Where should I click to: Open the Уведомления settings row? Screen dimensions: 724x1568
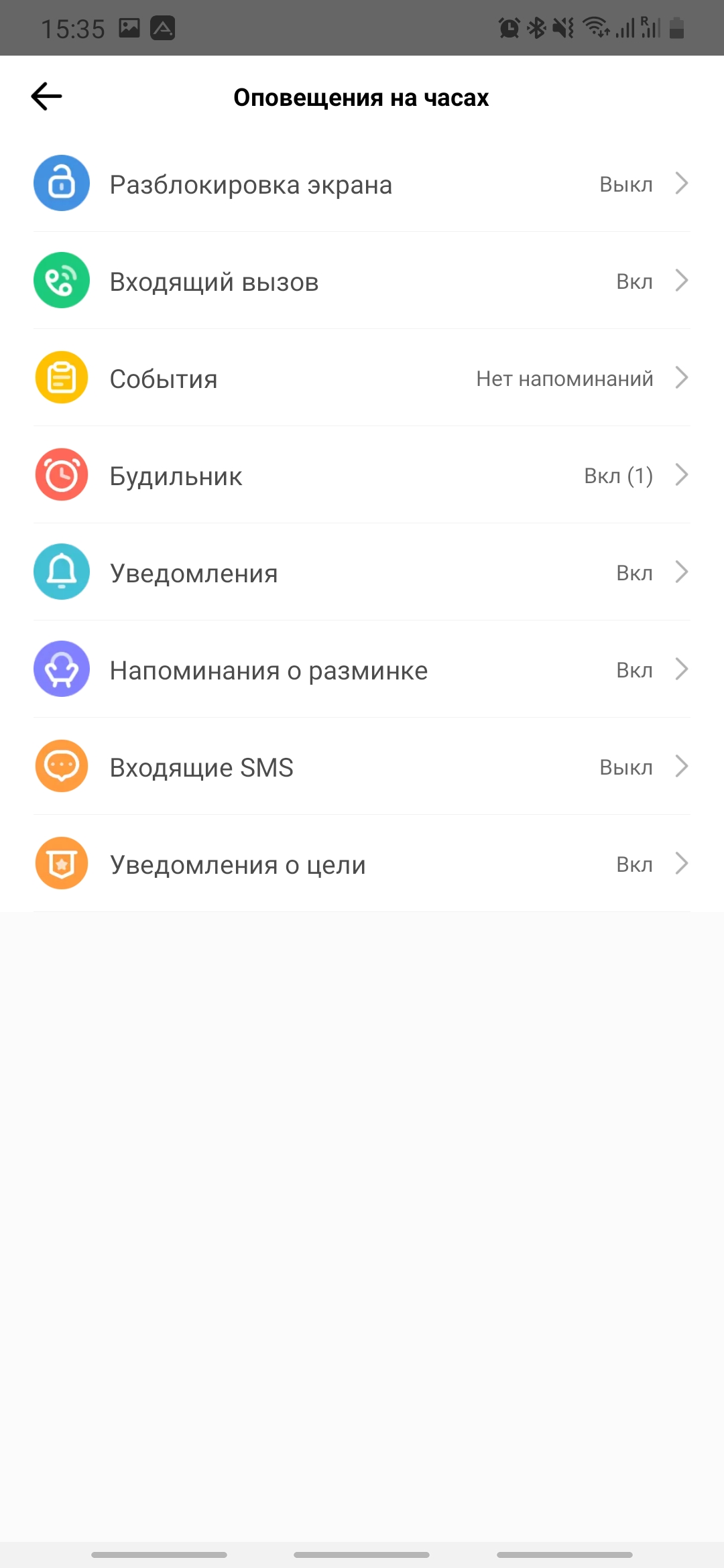tap(362, 572)
